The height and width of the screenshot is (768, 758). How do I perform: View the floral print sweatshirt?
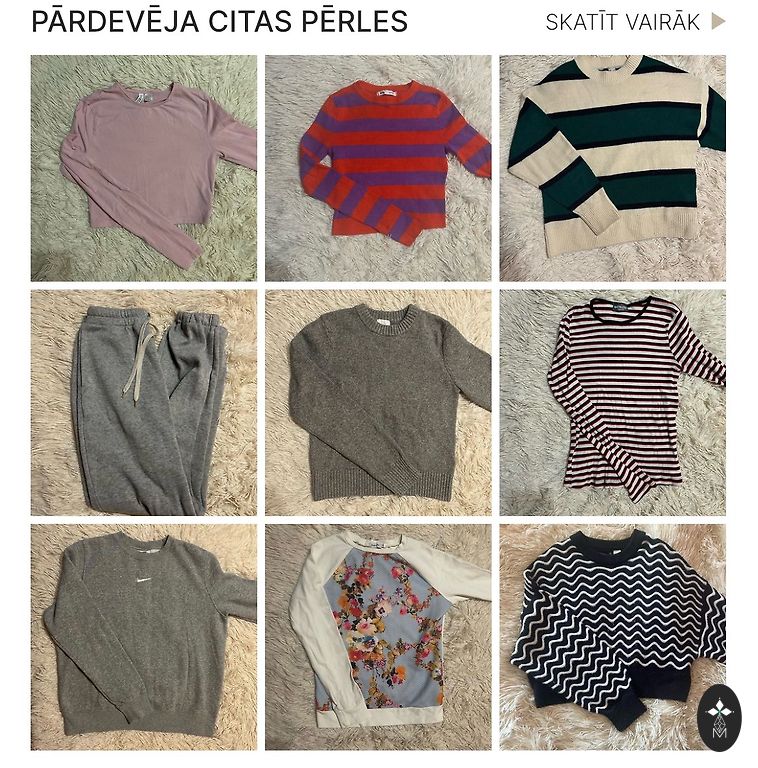[378, 637]
